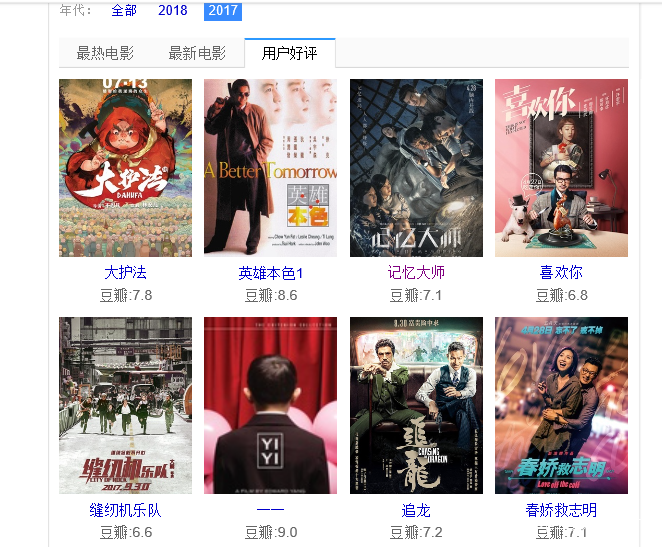Tap the 英雄本色1 title link
The image size is (662, 547).
tap(270, 273)
